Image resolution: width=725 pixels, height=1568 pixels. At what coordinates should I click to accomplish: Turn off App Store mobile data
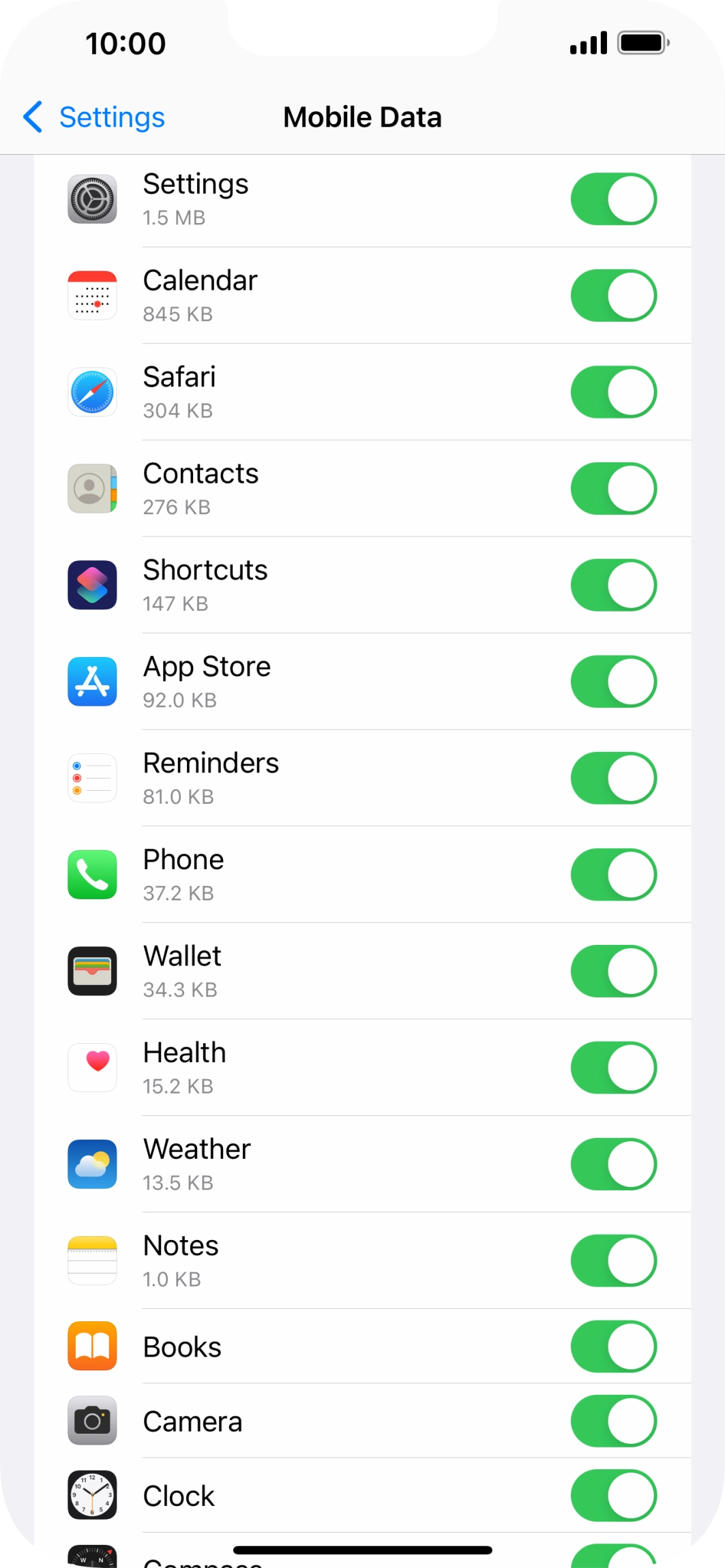coord(613,682)
